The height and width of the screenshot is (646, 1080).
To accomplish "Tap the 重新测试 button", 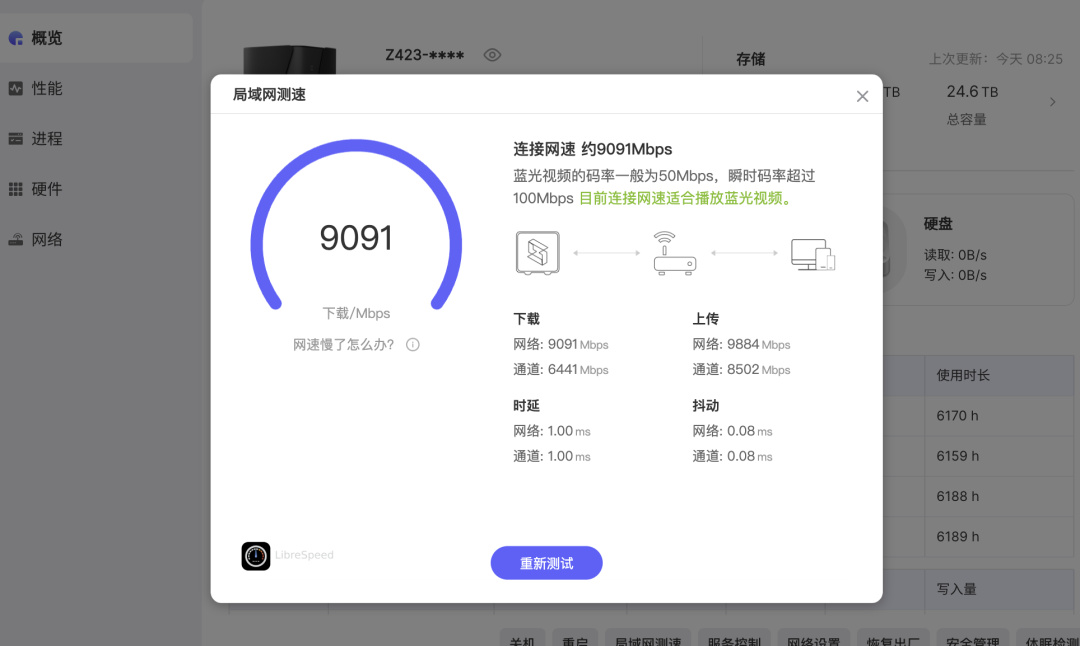I will pyautogui.click(x=546, y=563).
